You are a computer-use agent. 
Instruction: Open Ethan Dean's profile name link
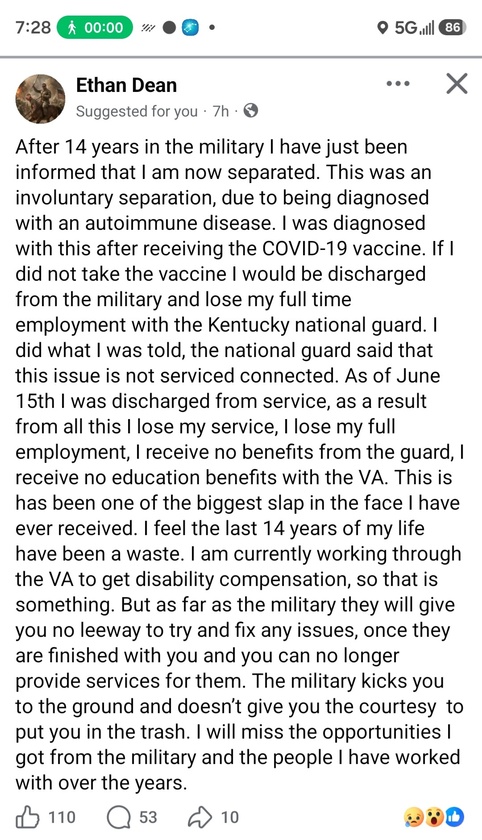[126, 85]
